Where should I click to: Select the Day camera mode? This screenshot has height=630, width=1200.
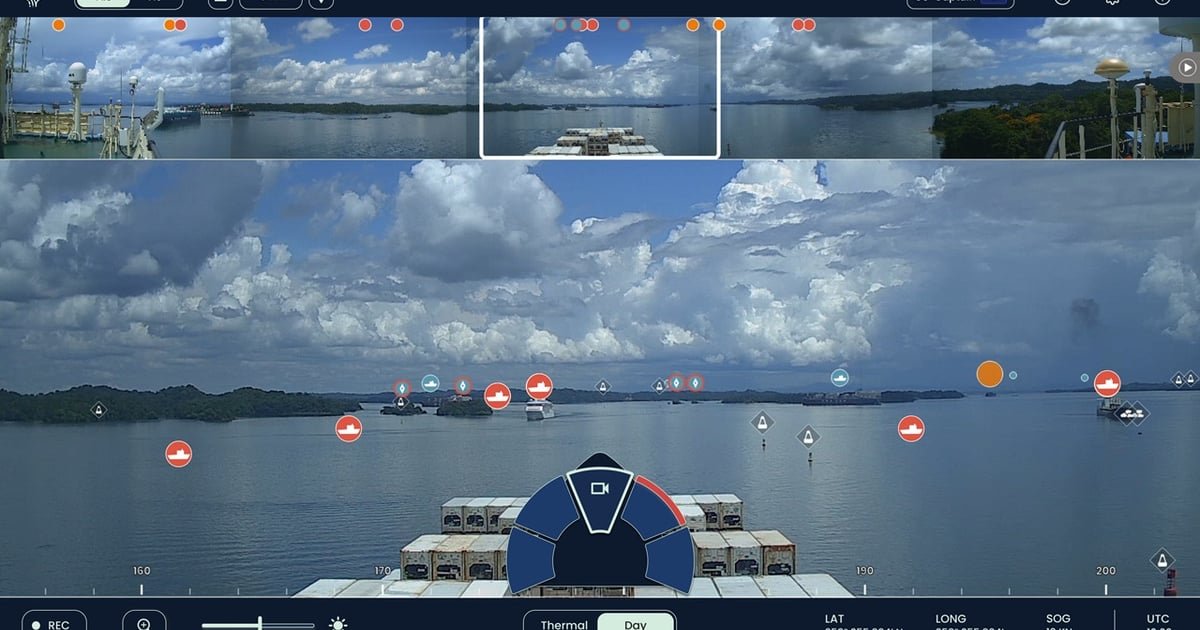(x=636, y=624)
